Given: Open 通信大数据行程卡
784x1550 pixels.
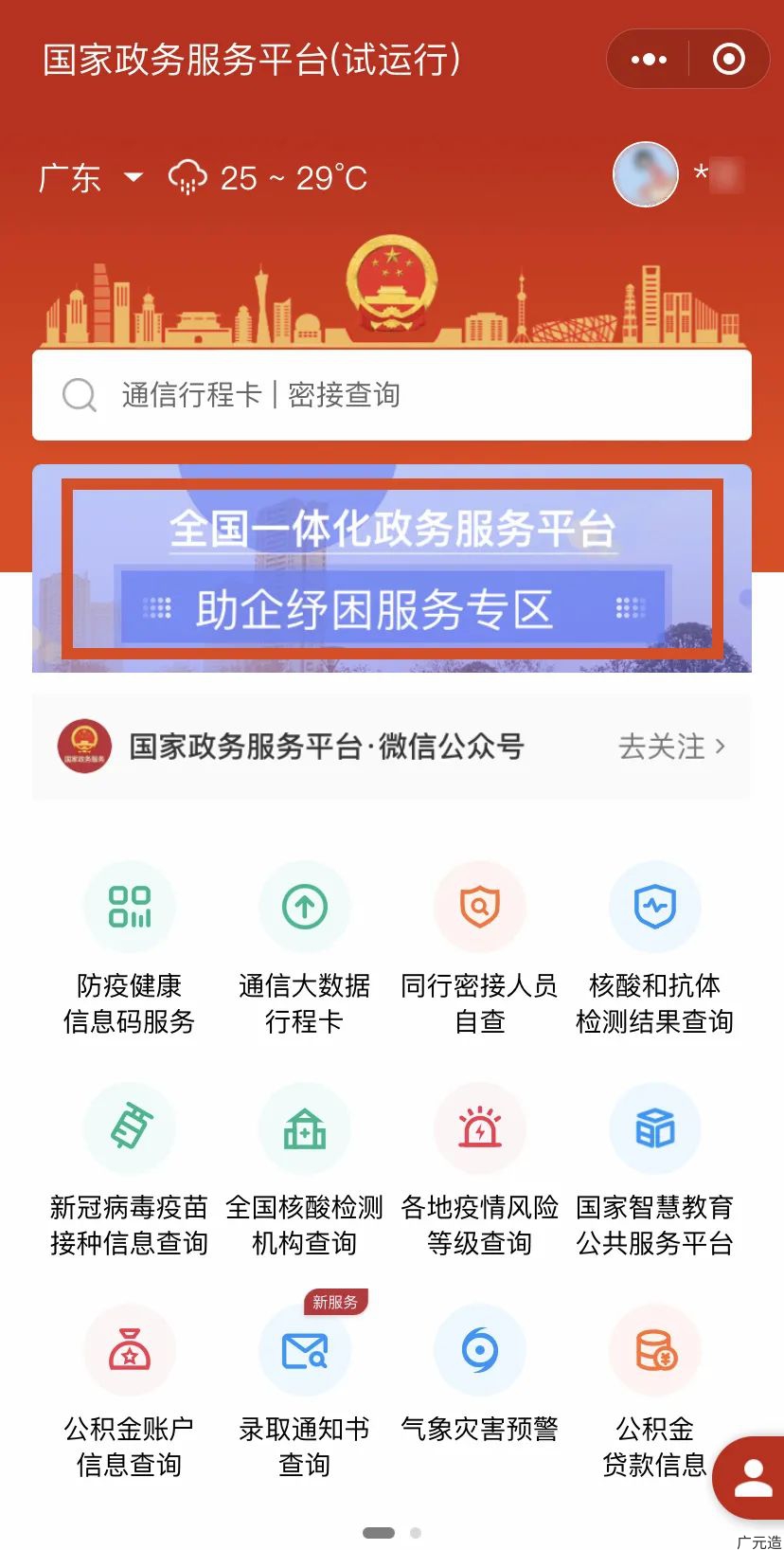Looking at the screenshot, I should click(304, 908).
